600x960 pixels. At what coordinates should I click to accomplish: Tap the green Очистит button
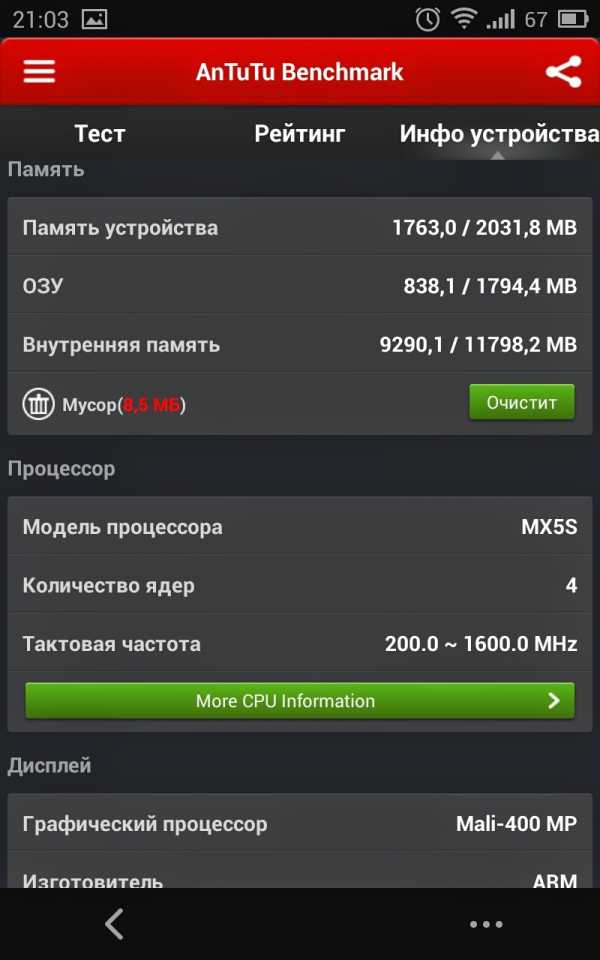pyautogui.click(x=522, y=402)
